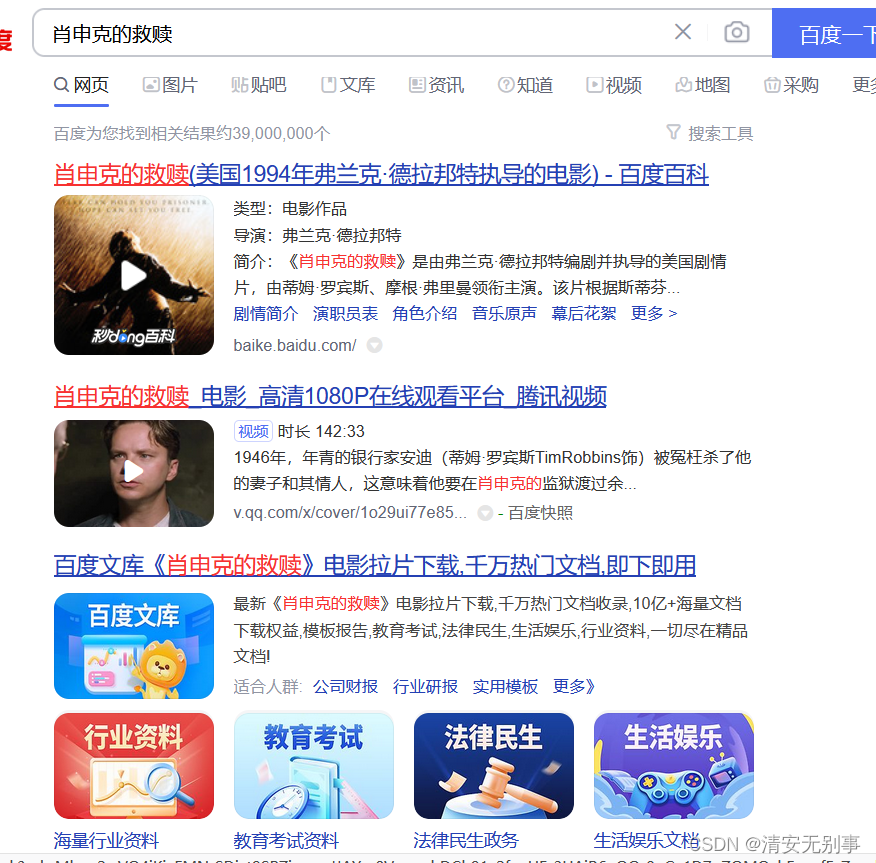The image size is (876, 863).
Task: Switch to the 贴吧 tab
Action: [258, 85]
